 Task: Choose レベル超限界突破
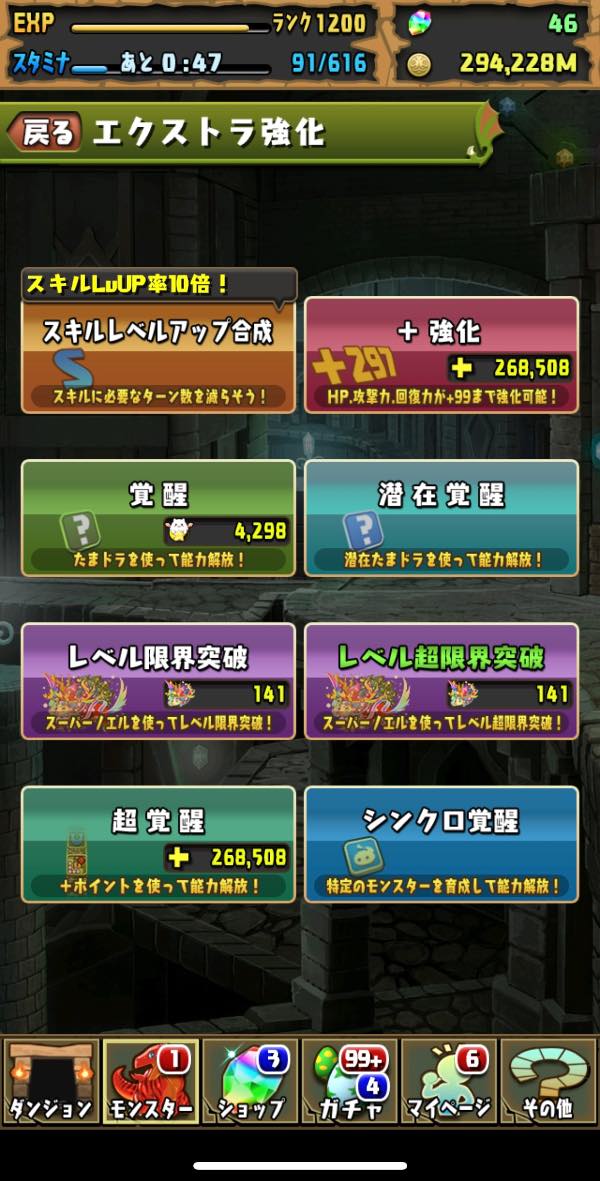441,681
